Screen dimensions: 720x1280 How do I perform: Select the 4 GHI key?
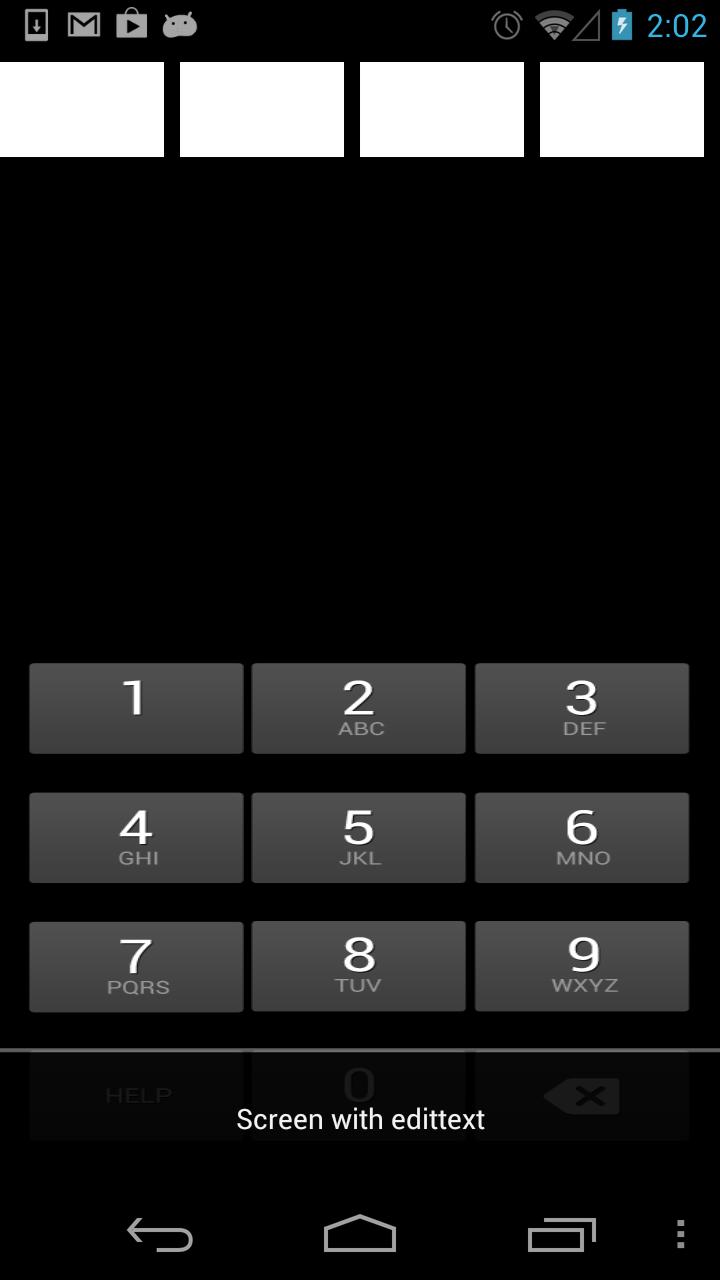tap(136, 838)
